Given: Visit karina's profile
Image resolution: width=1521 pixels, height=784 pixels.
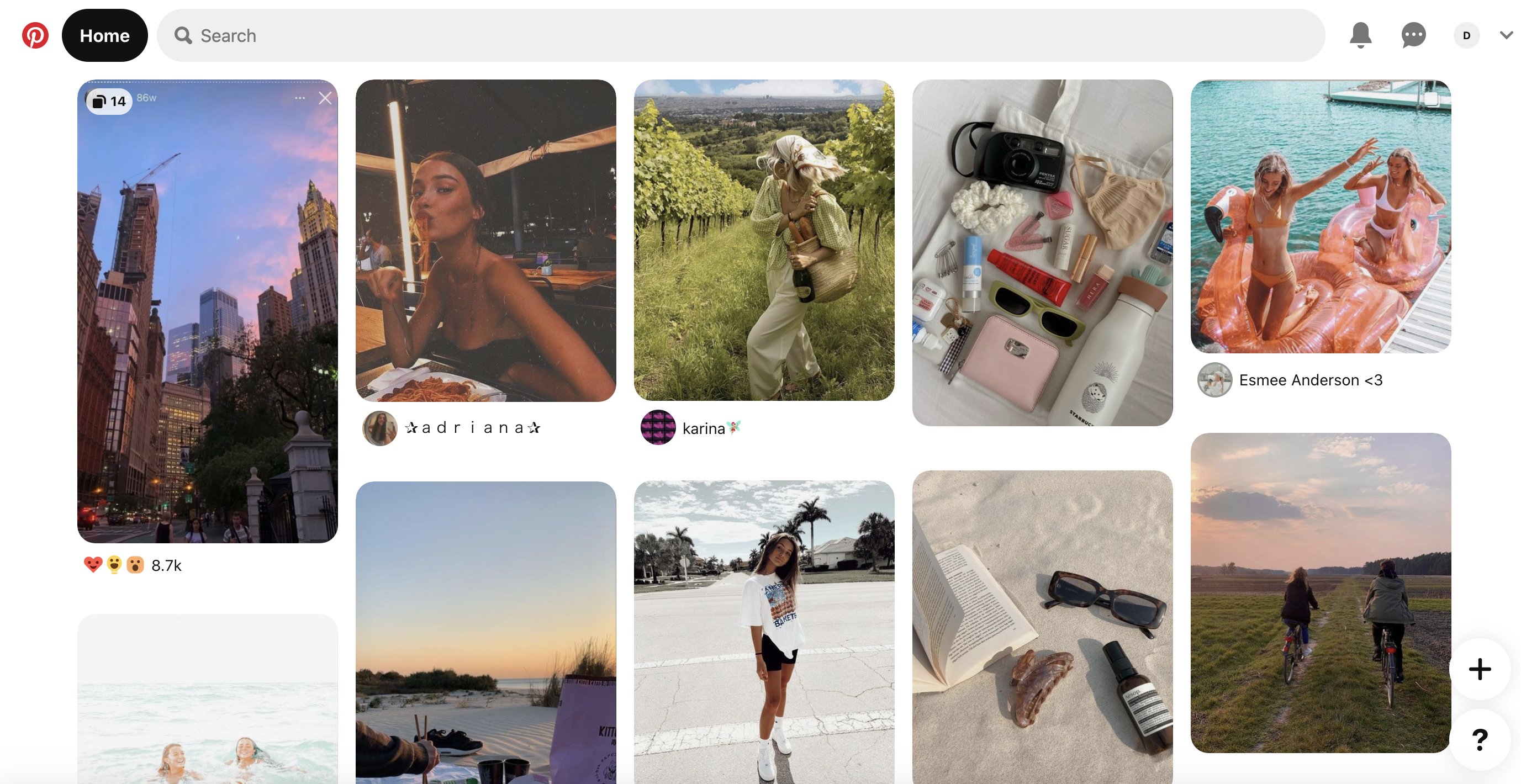Looking at the screenshot, I should click(703, 428).
